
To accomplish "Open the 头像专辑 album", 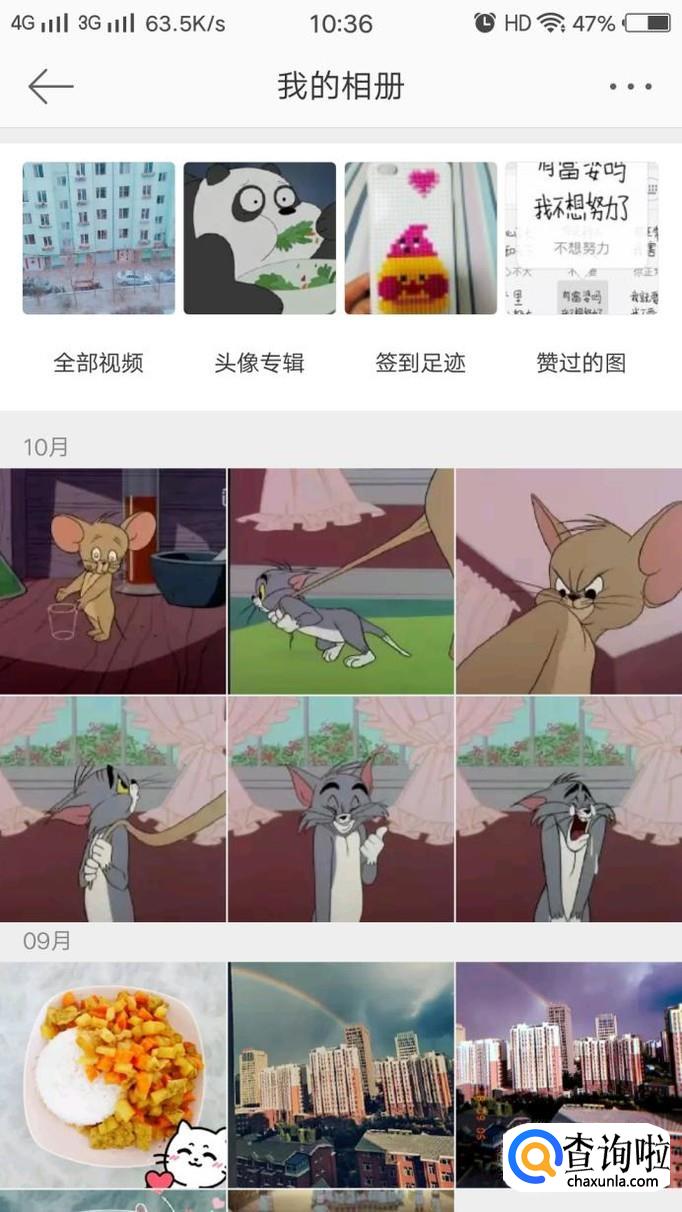I will 259,238.
